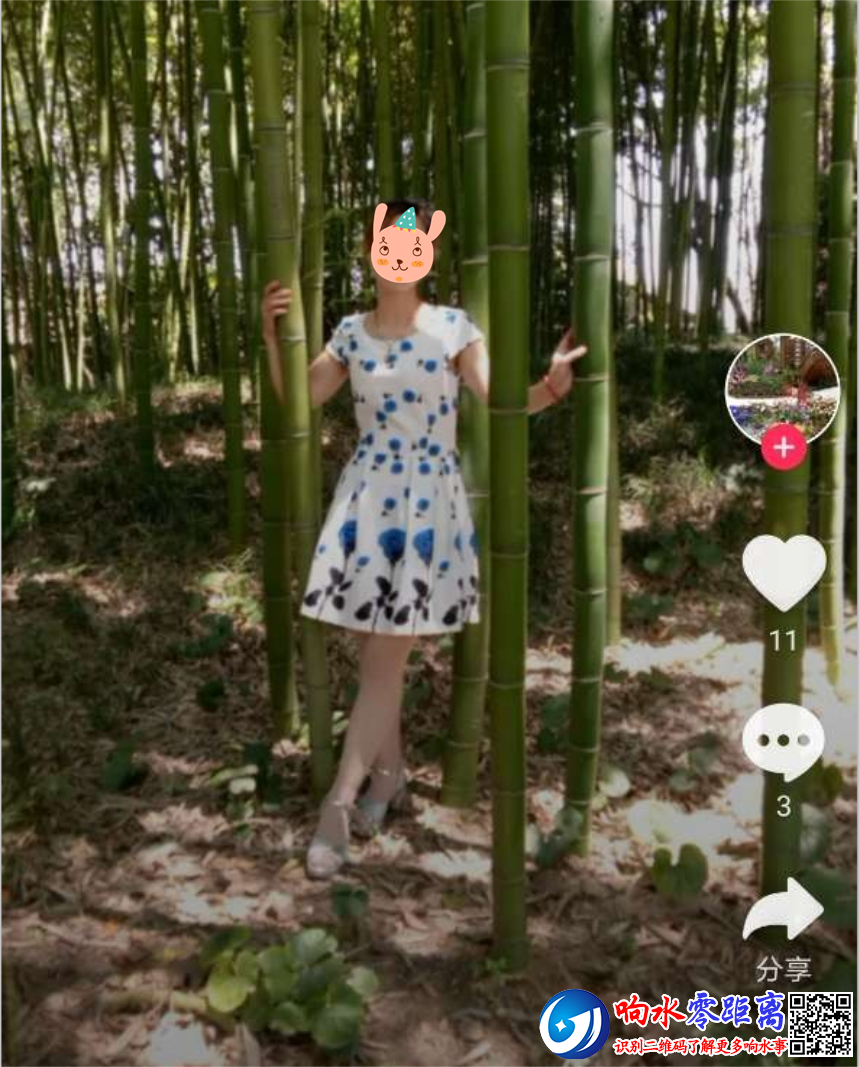Image resolution: width=860 pixels, height=1067 pixels.
Task: Open the comments speech bubble
Action: coord(783,742)
